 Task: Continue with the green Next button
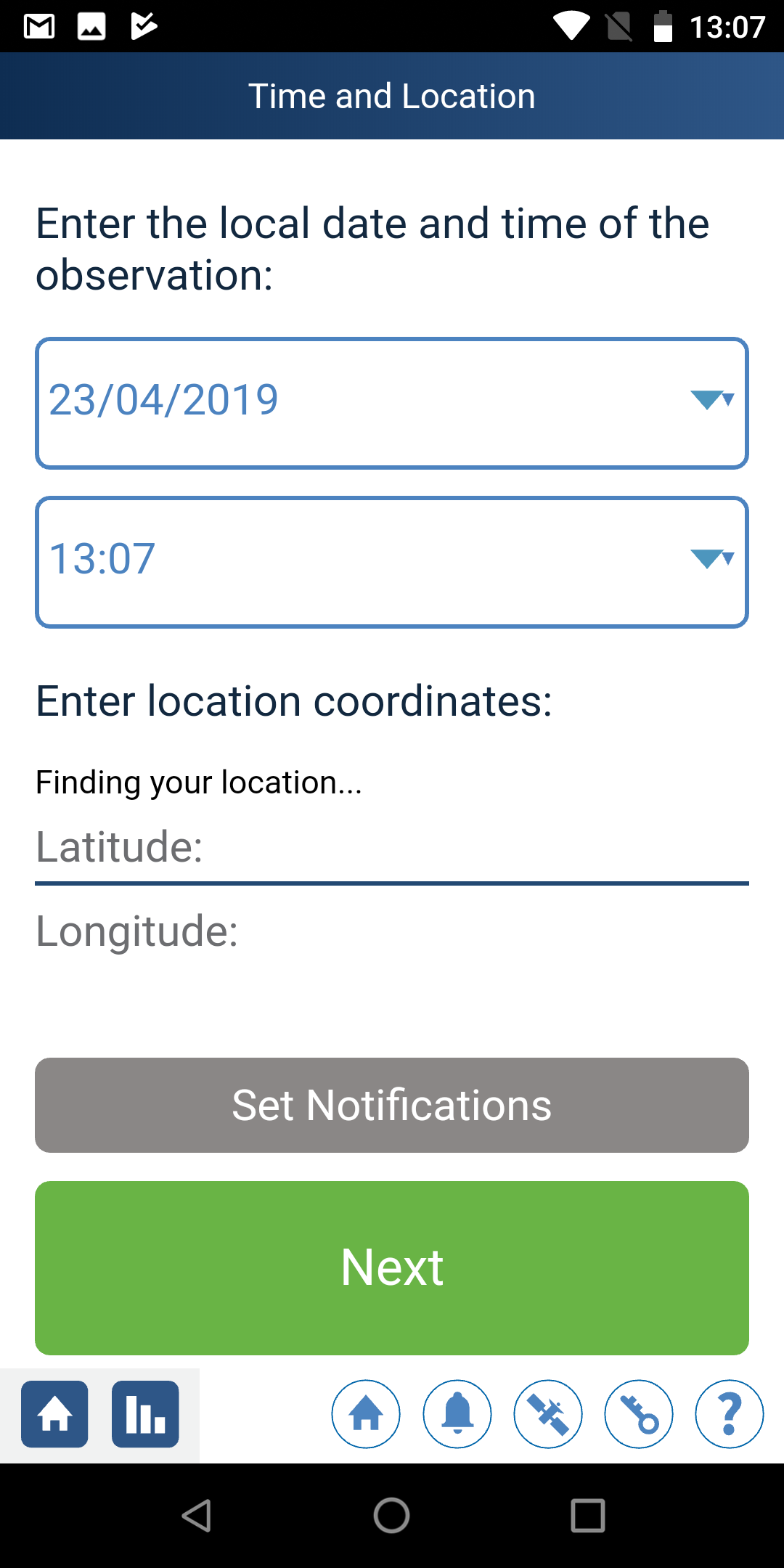tap(392, 1267)
